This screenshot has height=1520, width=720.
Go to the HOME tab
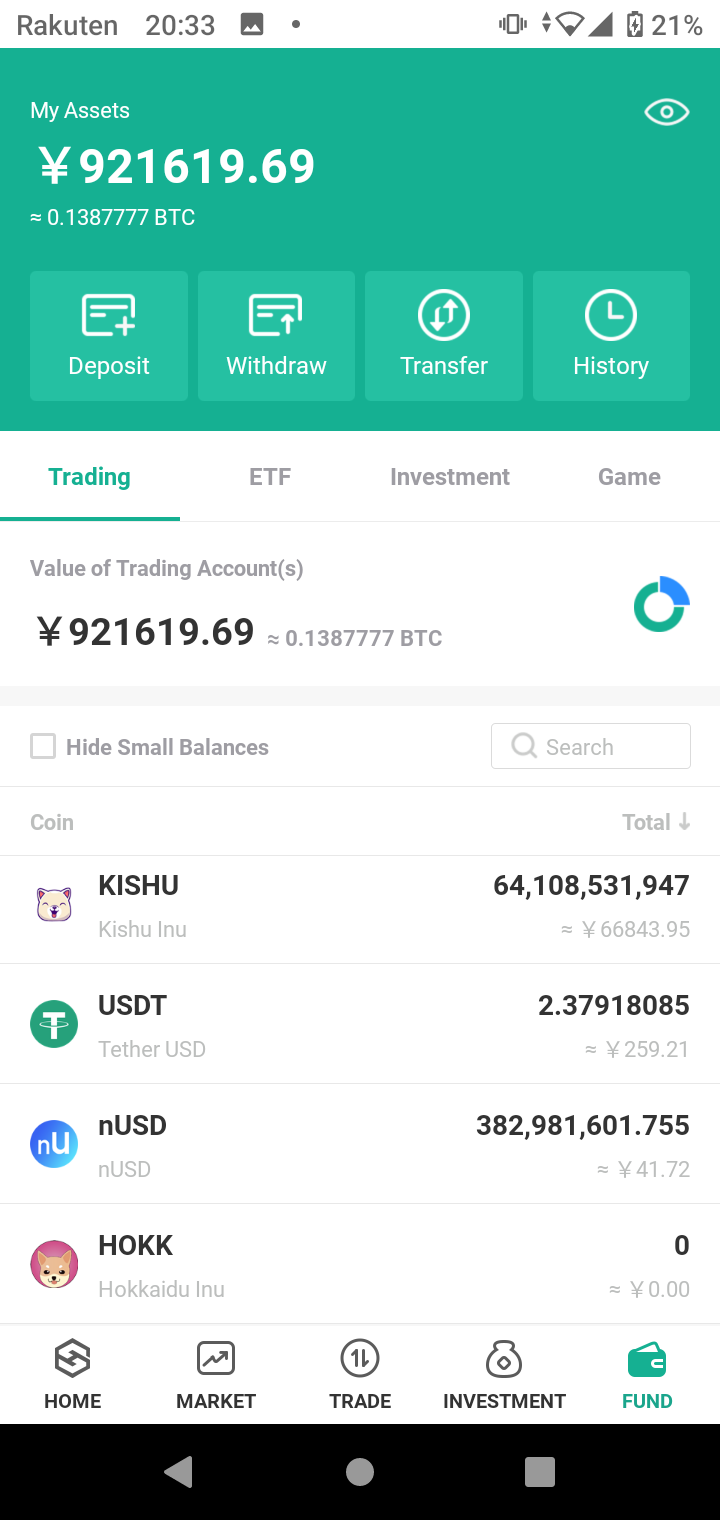tap(73, 1375)
